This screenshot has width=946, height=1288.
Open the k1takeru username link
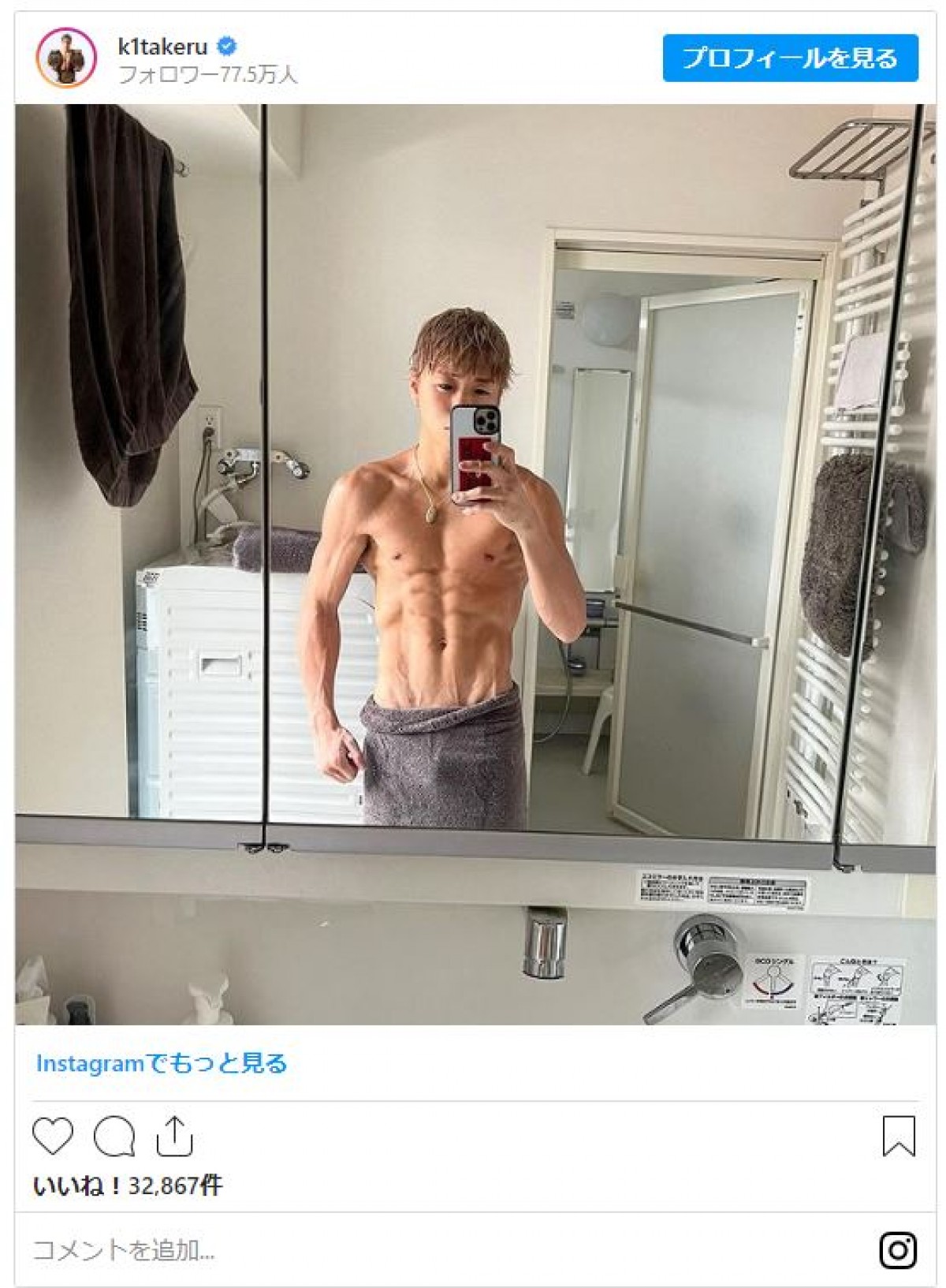click(x=162, y=47)
